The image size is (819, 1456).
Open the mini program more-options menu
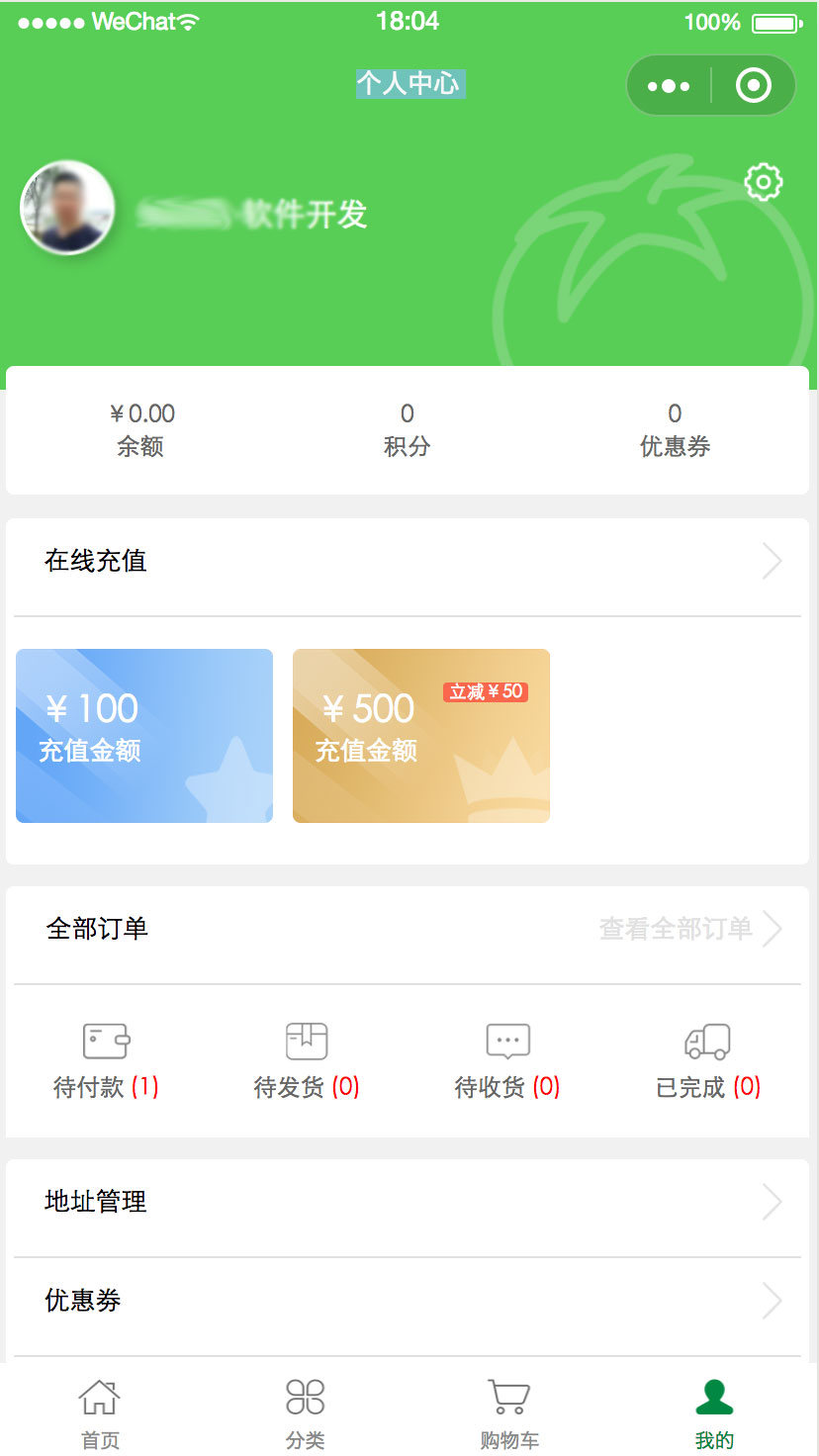pyautogui.click(x=669, y=86)
